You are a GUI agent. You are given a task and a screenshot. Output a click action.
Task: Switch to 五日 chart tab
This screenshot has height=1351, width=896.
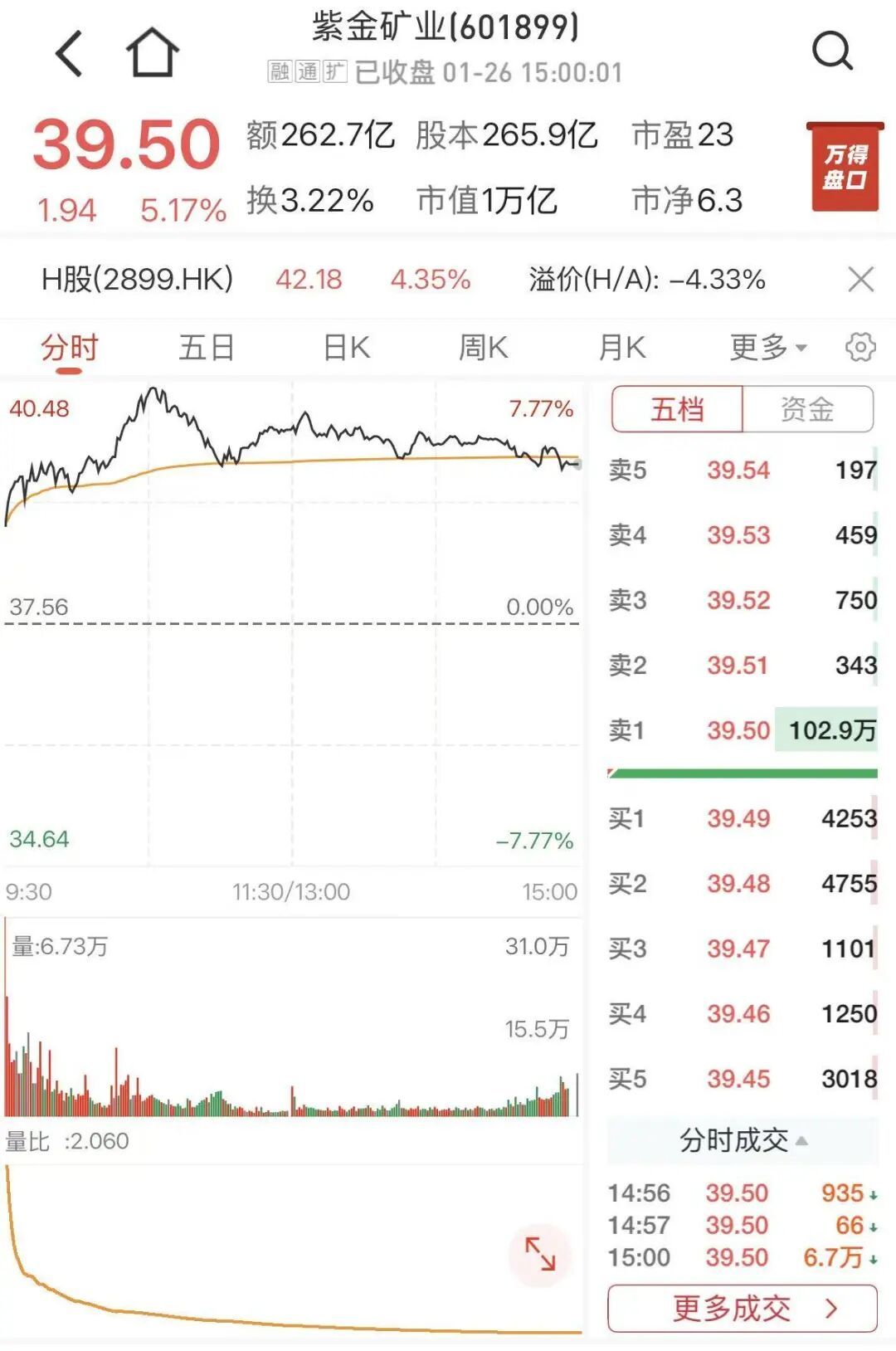coord(207,348)
